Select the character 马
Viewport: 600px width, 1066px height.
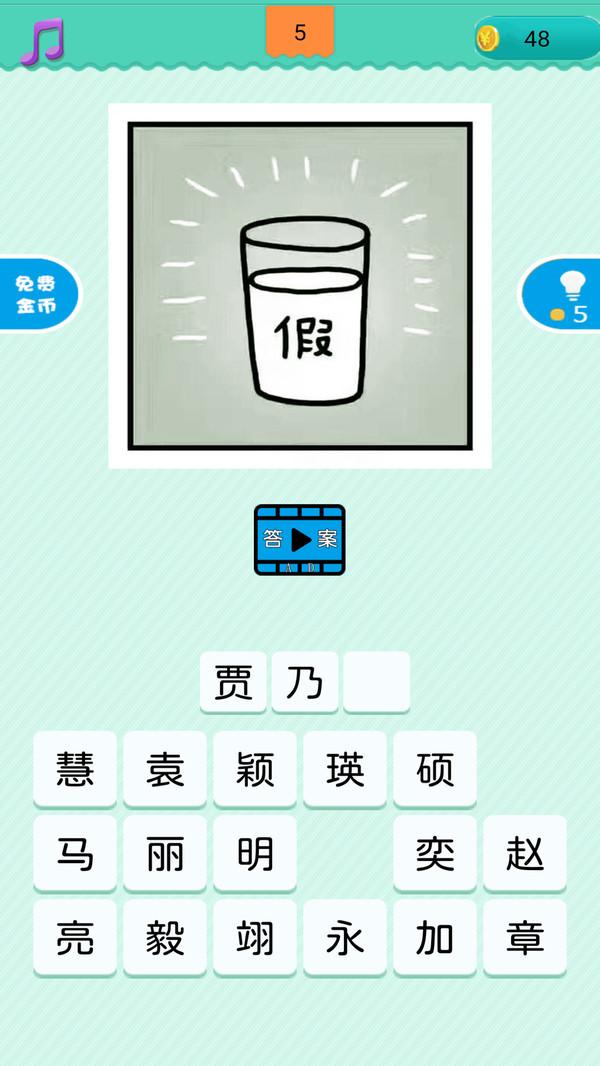point(75,854)
